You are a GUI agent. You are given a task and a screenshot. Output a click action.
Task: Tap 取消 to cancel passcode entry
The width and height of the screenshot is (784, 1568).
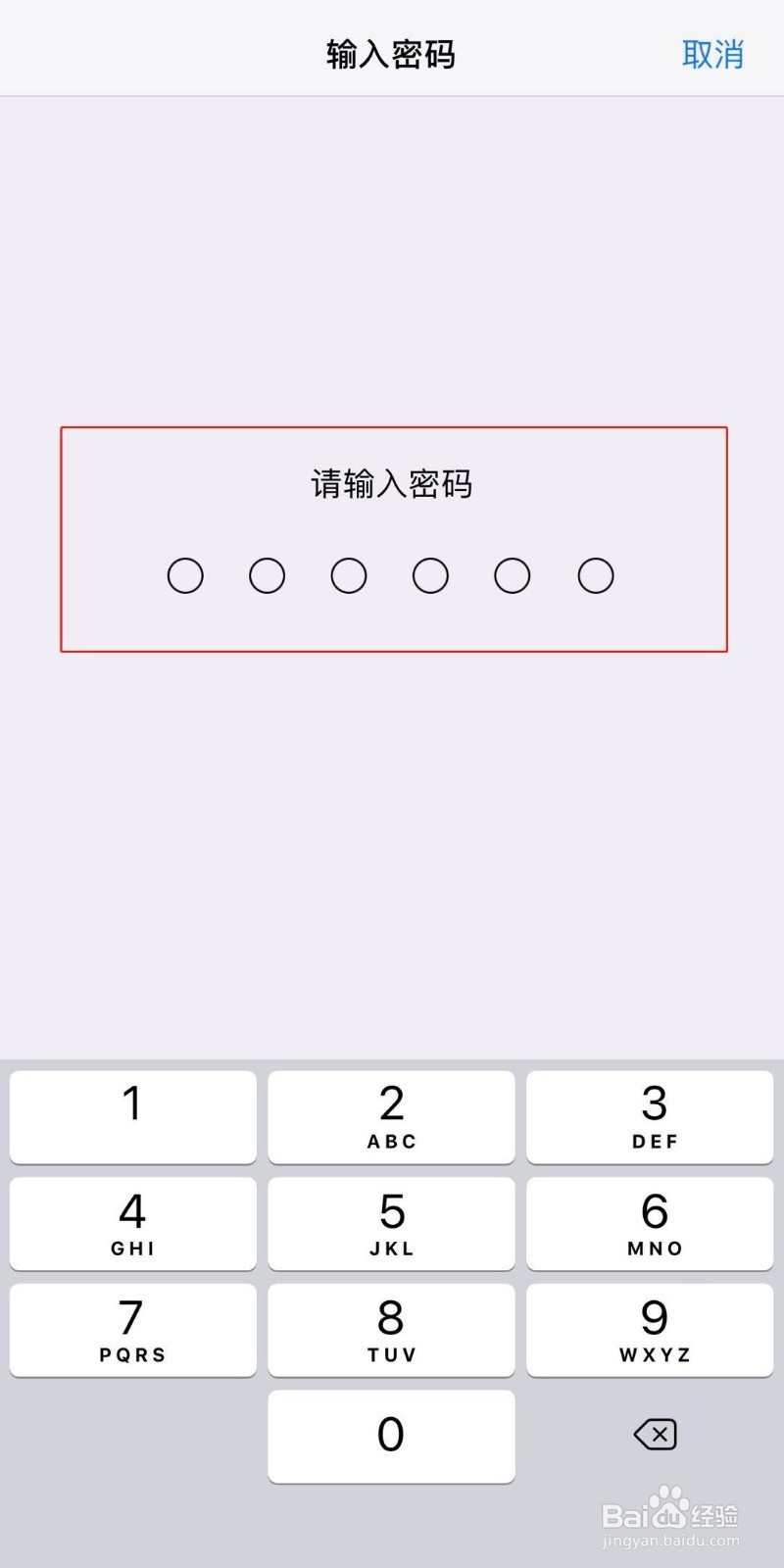point(712,54)
